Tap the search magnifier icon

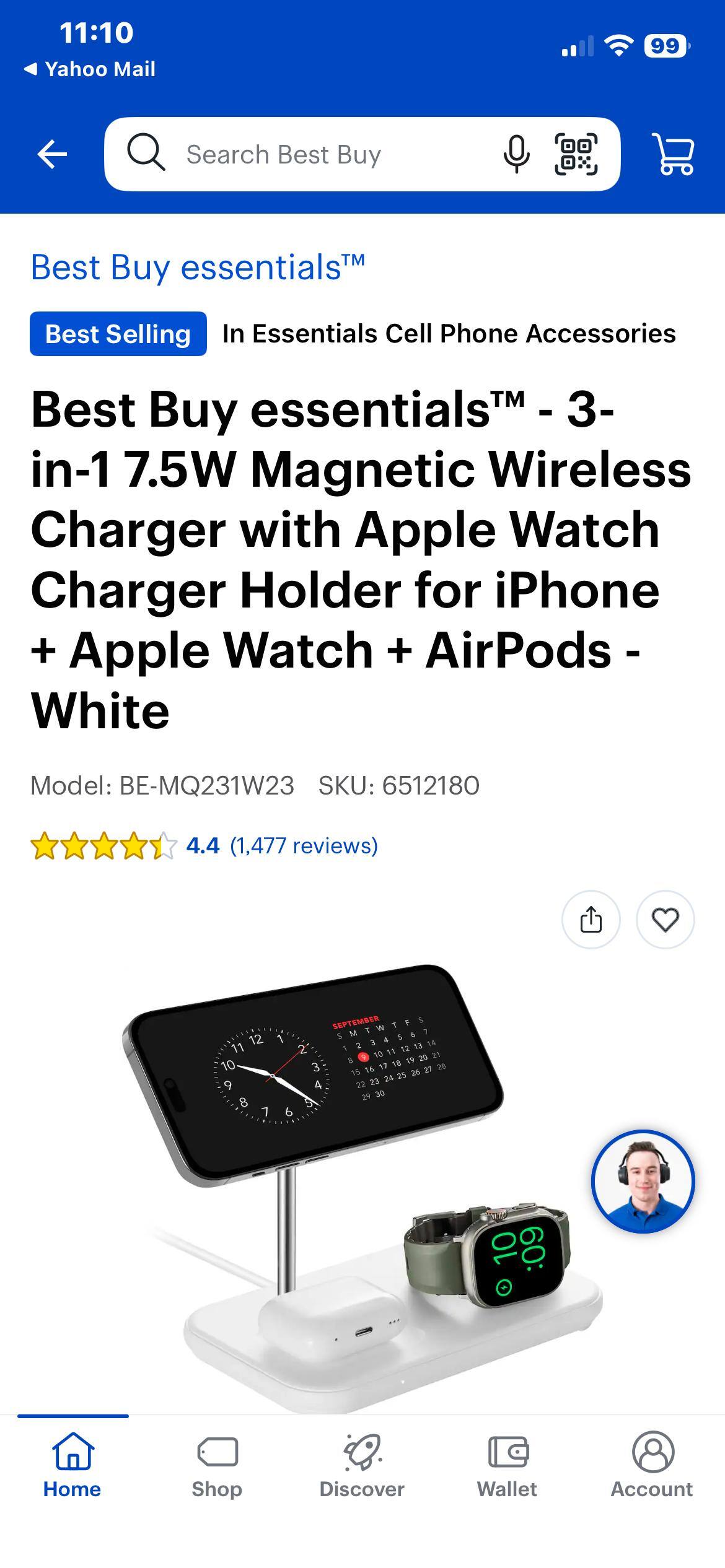click(147, 154)
